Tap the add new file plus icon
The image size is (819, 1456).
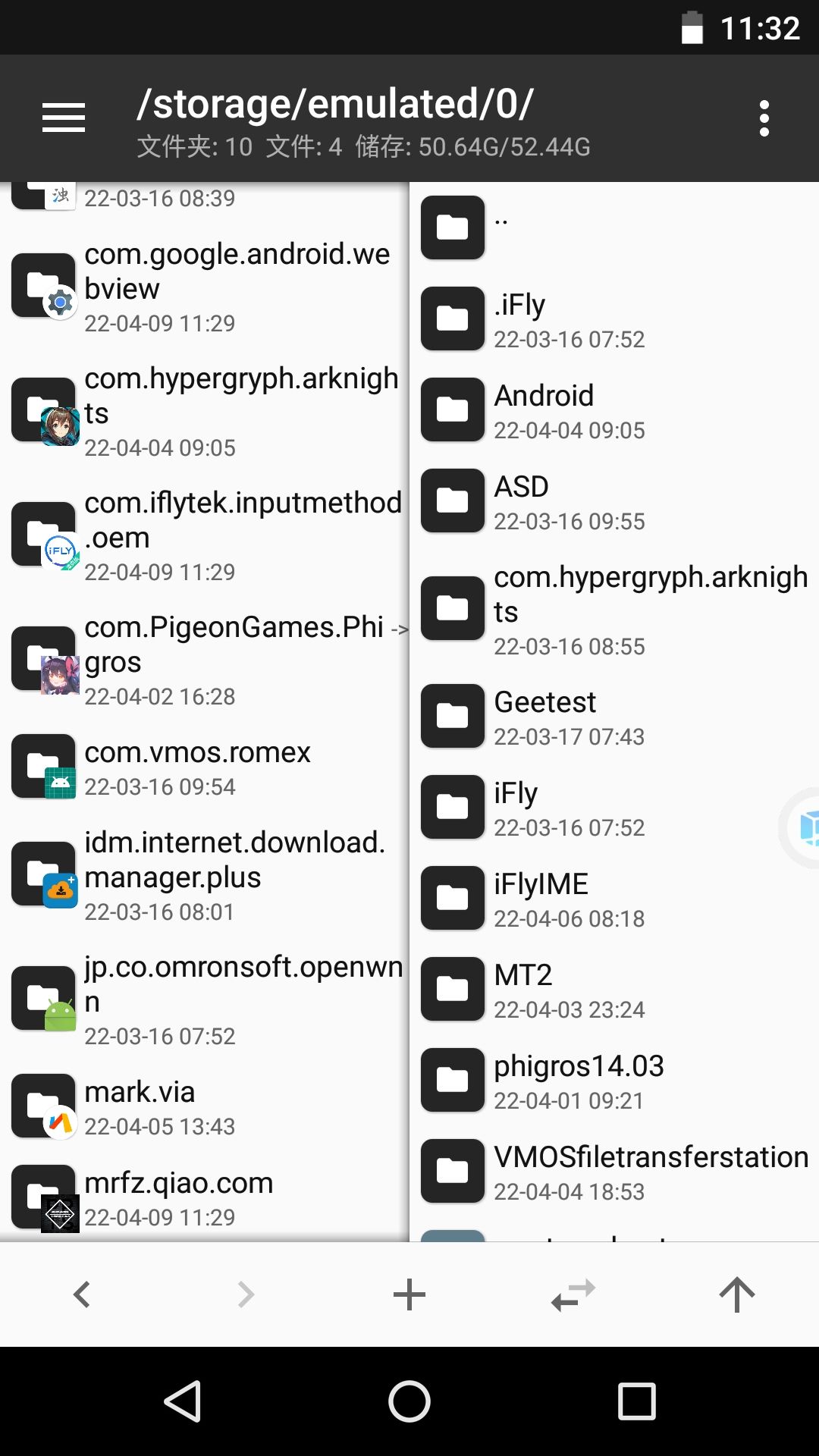pos(409,1294)
